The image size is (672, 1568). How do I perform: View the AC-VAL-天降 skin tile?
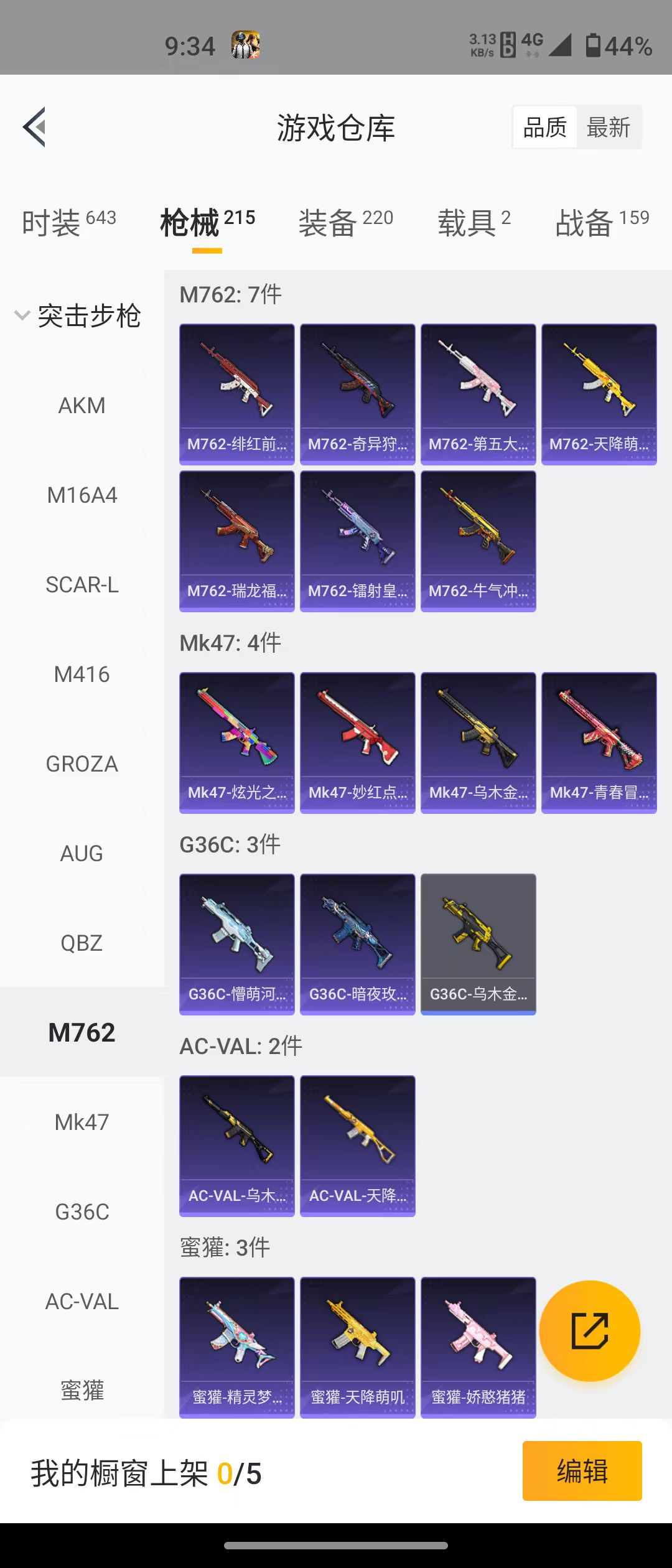click(x=357, y=1146)
